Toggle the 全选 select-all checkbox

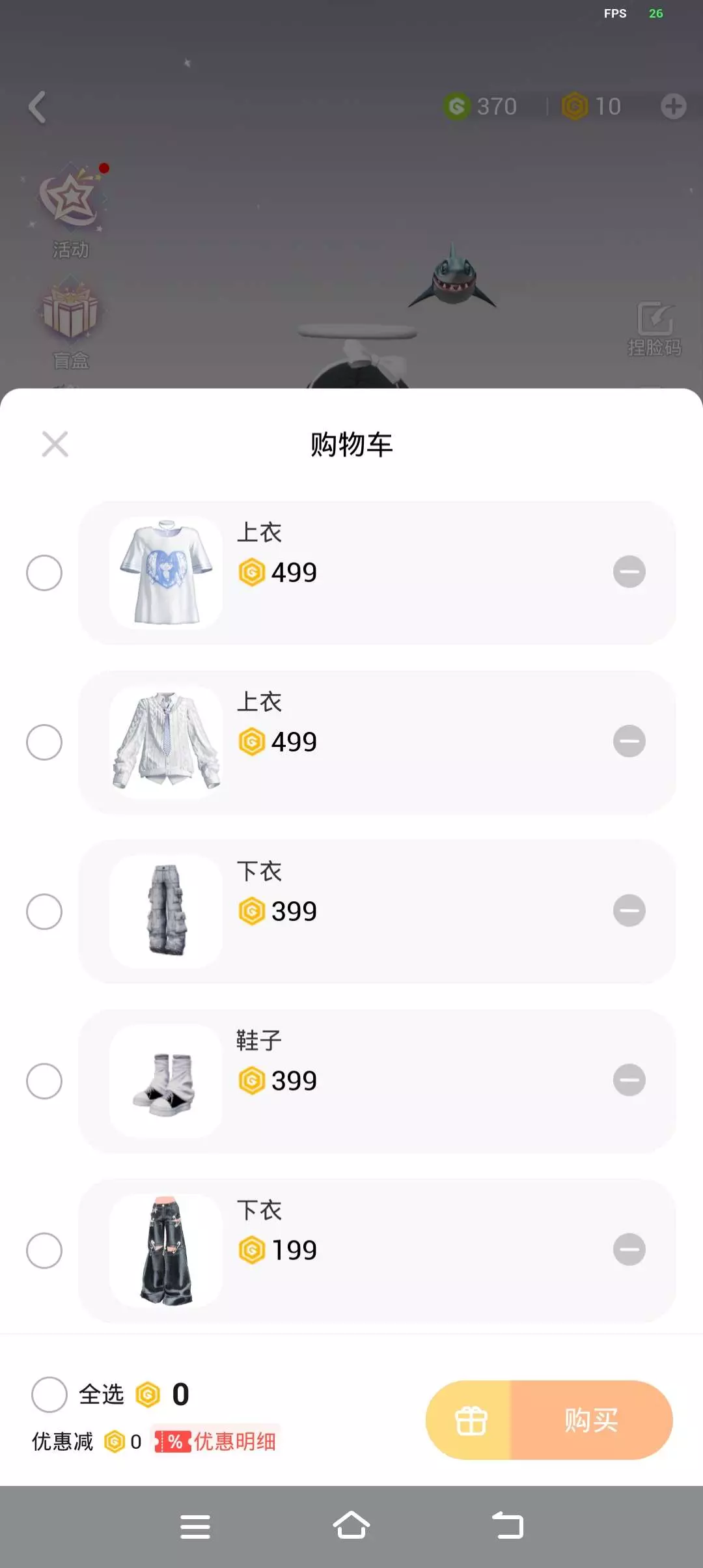pyautogui.click(x=49, y=1394)
